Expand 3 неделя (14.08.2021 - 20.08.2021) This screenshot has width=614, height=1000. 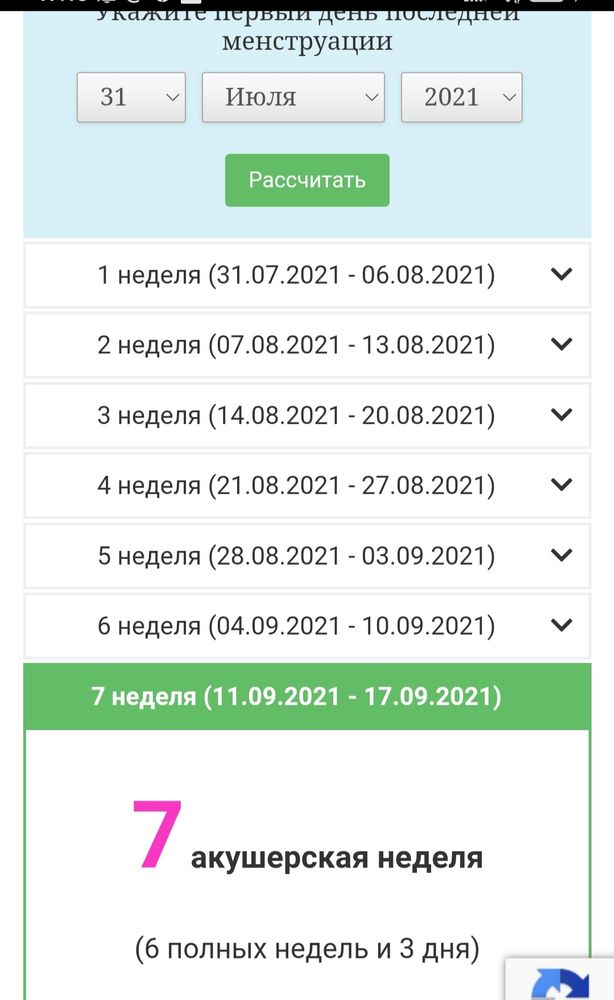(x=307, y=415)
